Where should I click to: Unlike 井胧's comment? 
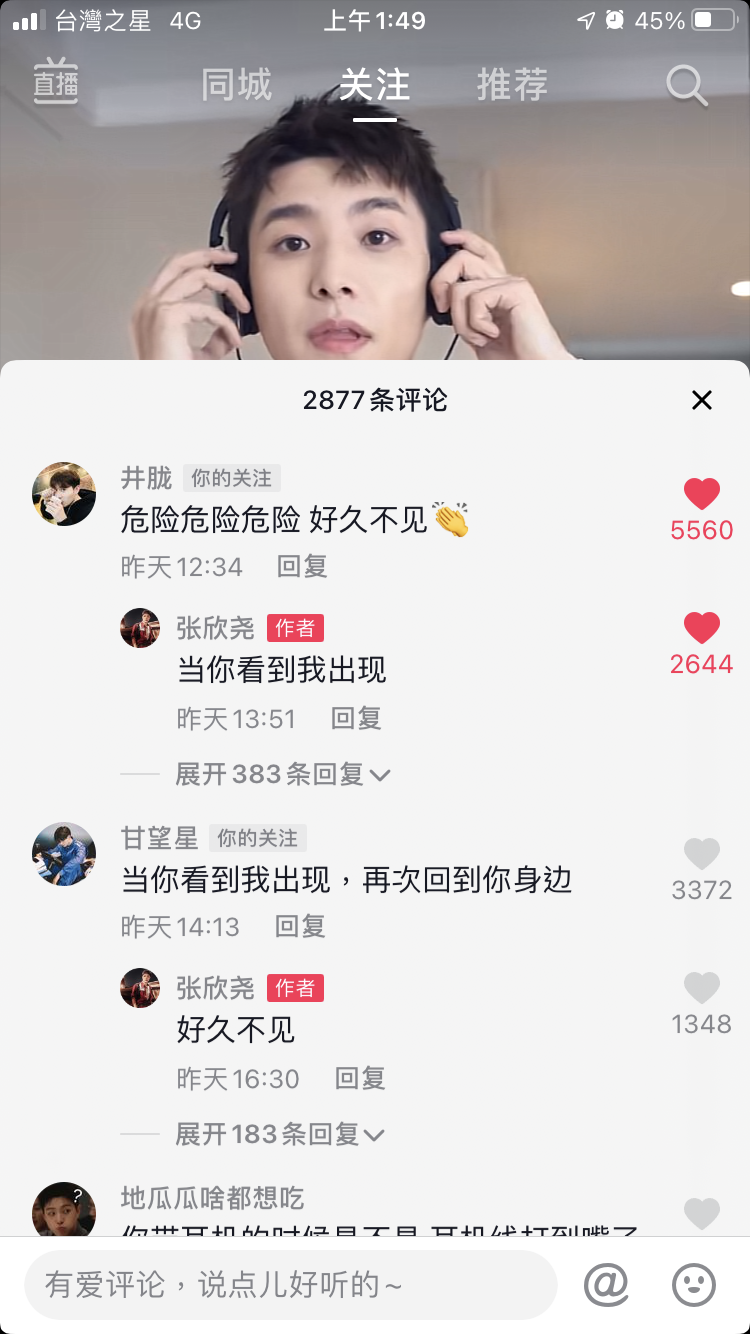tap(701, 494)
